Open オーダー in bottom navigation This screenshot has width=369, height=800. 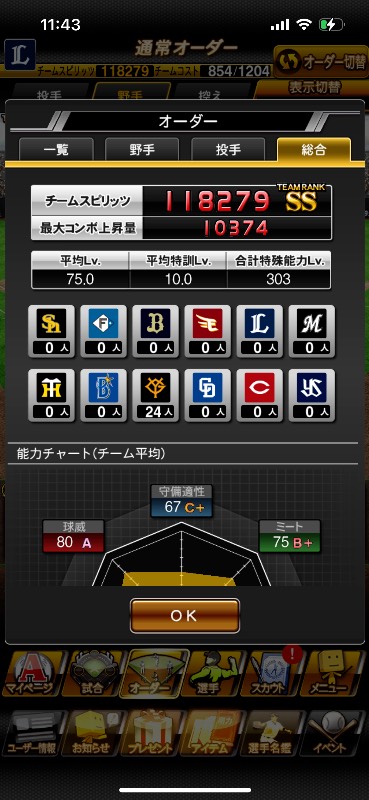tap(154, 672)
